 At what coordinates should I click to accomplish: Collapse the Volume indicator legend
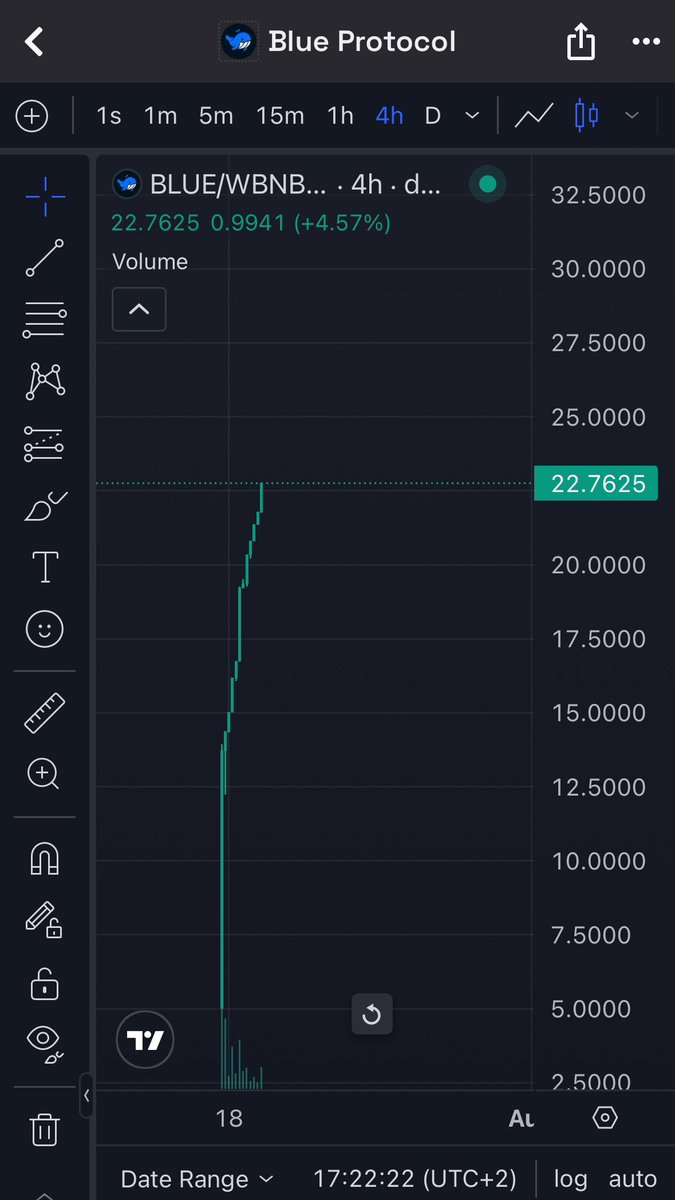click(x=139, y=309)
